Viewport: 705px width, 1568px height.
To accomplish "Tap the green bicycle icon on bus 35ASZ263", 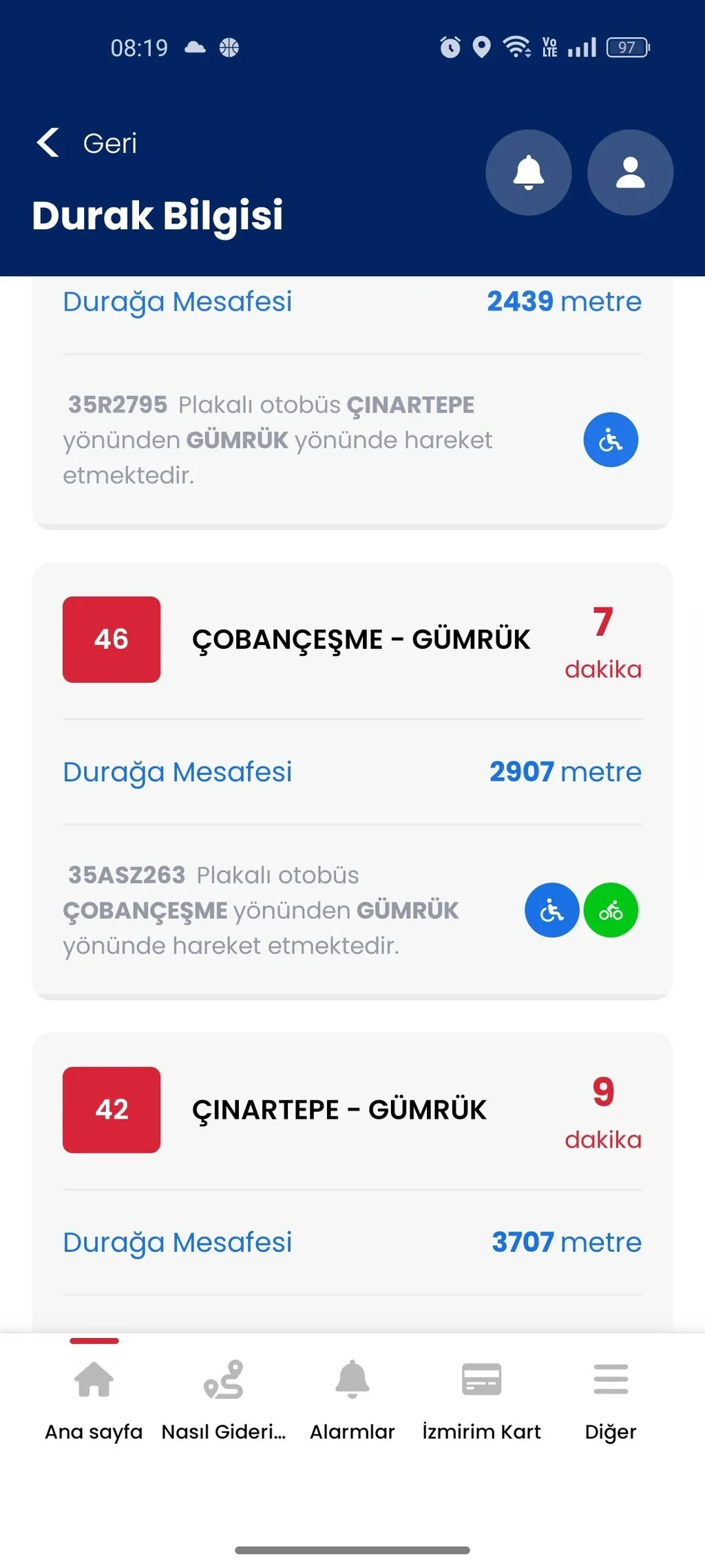I will (x=611, y=910).
